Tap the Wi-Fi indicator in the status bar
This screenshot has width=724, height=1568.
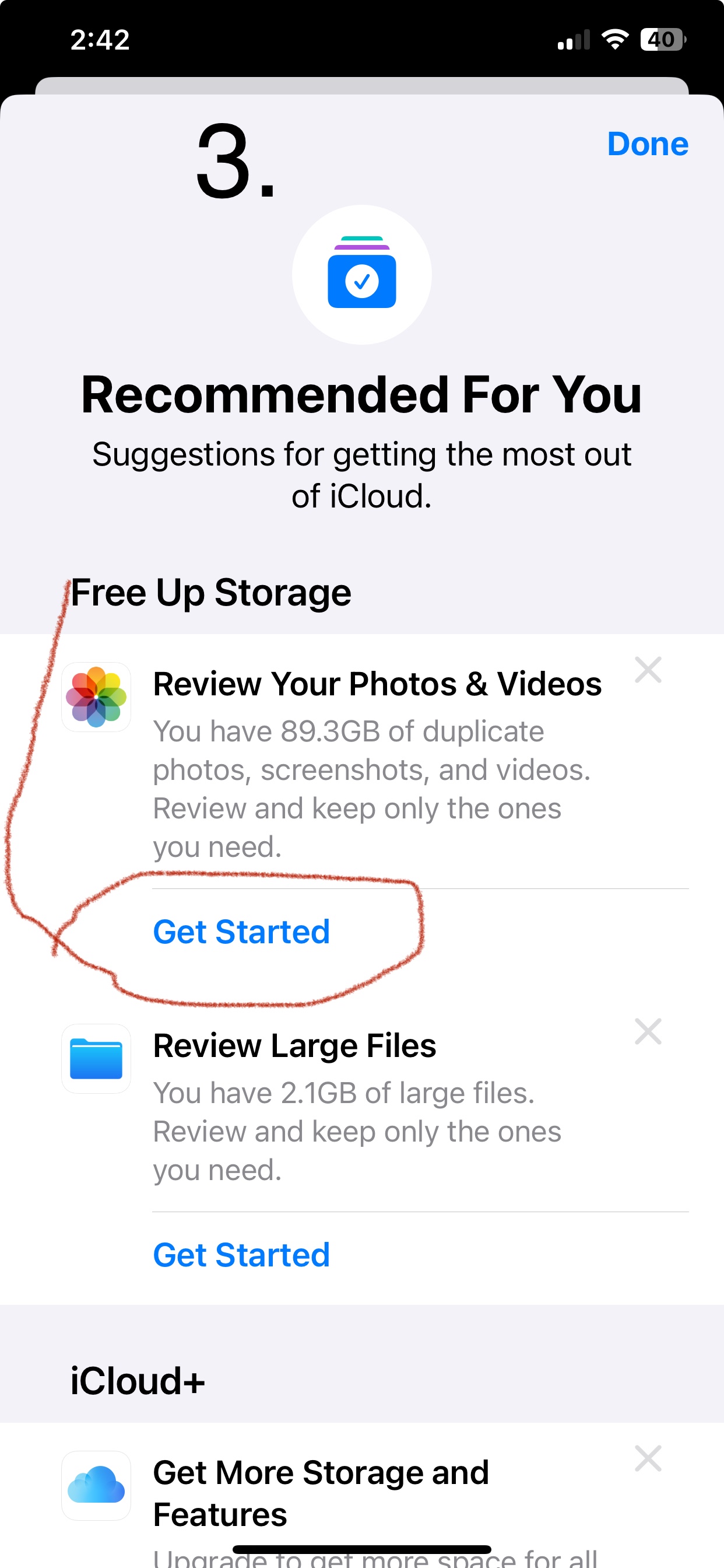tap(614, 39)
